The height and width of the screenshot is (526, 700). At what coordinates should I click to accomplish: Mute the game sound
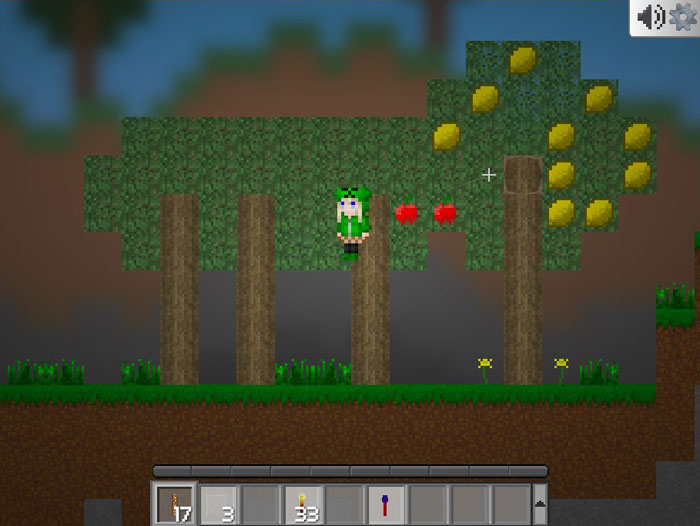[x=651, y=17]
